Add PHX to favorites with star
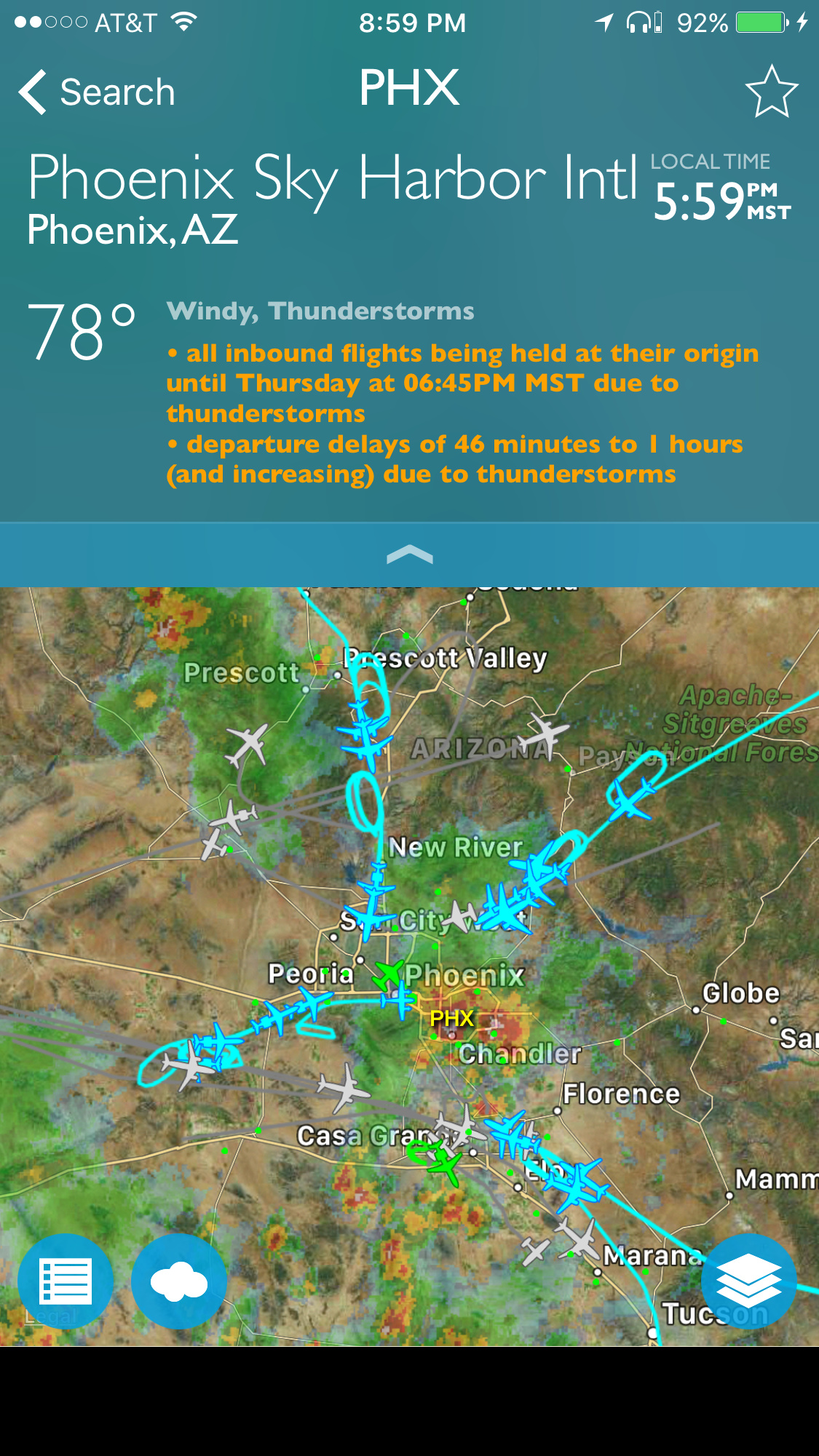Viewport: 819px width, 1456px height. tap(771, 92)
